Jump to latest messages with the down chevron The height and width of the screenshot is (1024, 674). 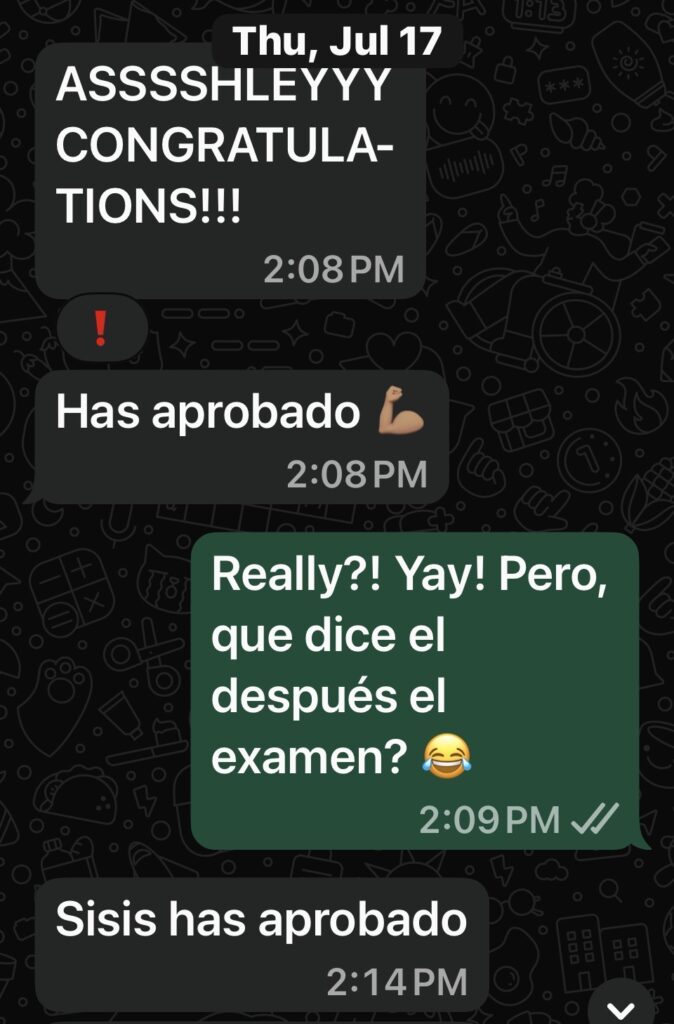pyautogui.click(x=621, y=1008)
